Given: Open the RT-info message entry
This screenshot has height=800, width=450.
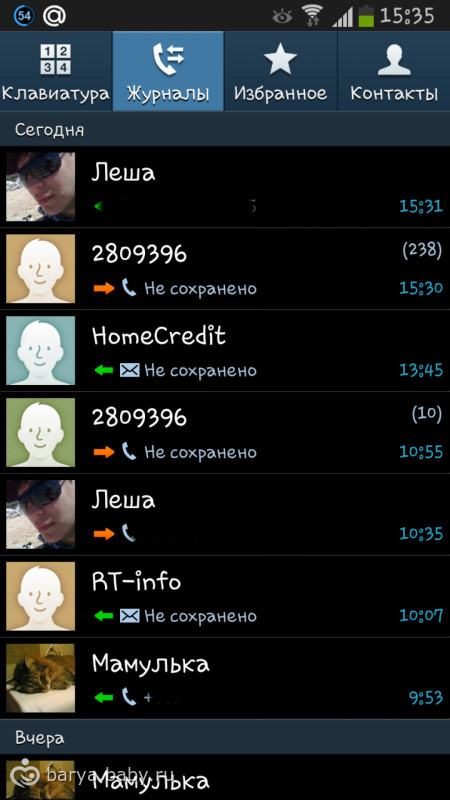Looking at the screenshot, I should [x=225, y=596].
